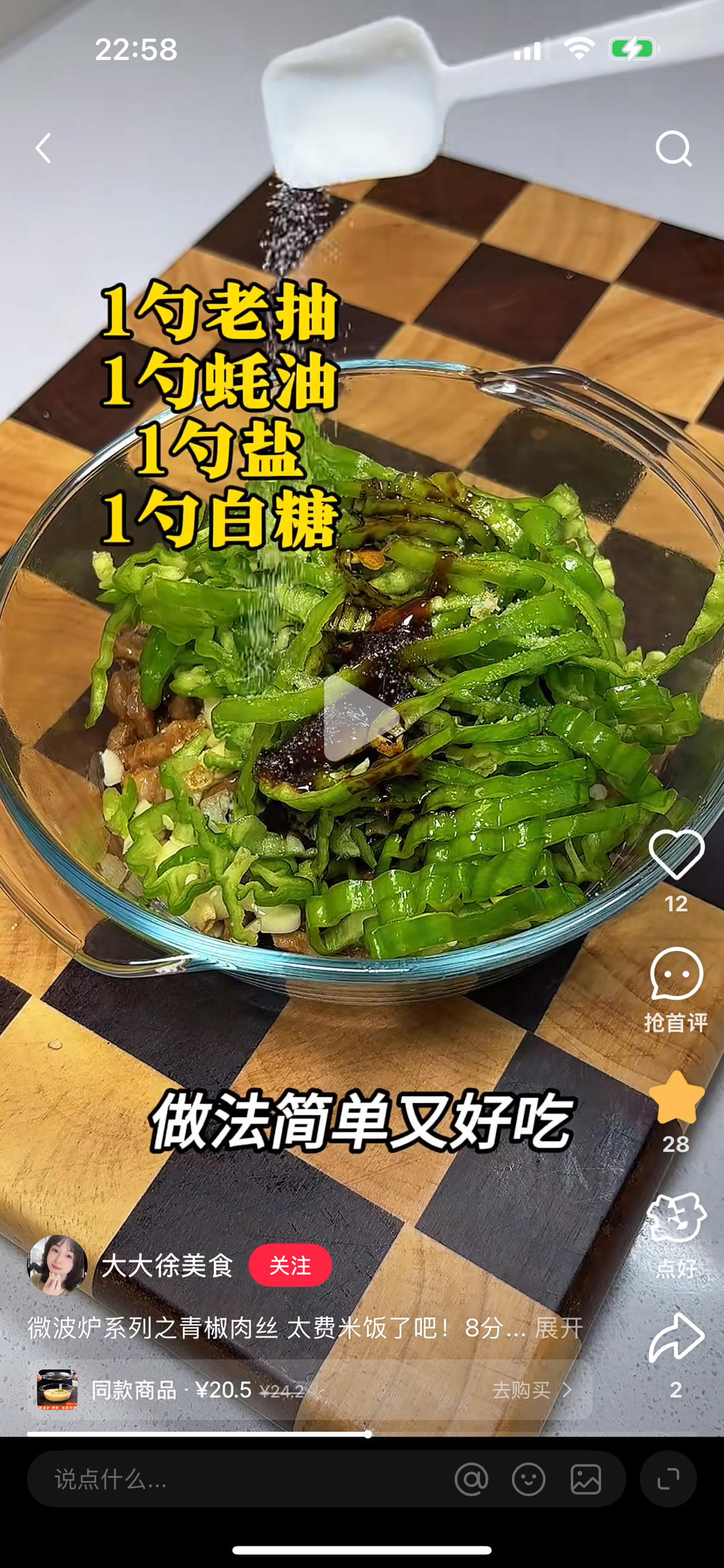Open 大大徐美食 profile avatar

coord(57,1265)
